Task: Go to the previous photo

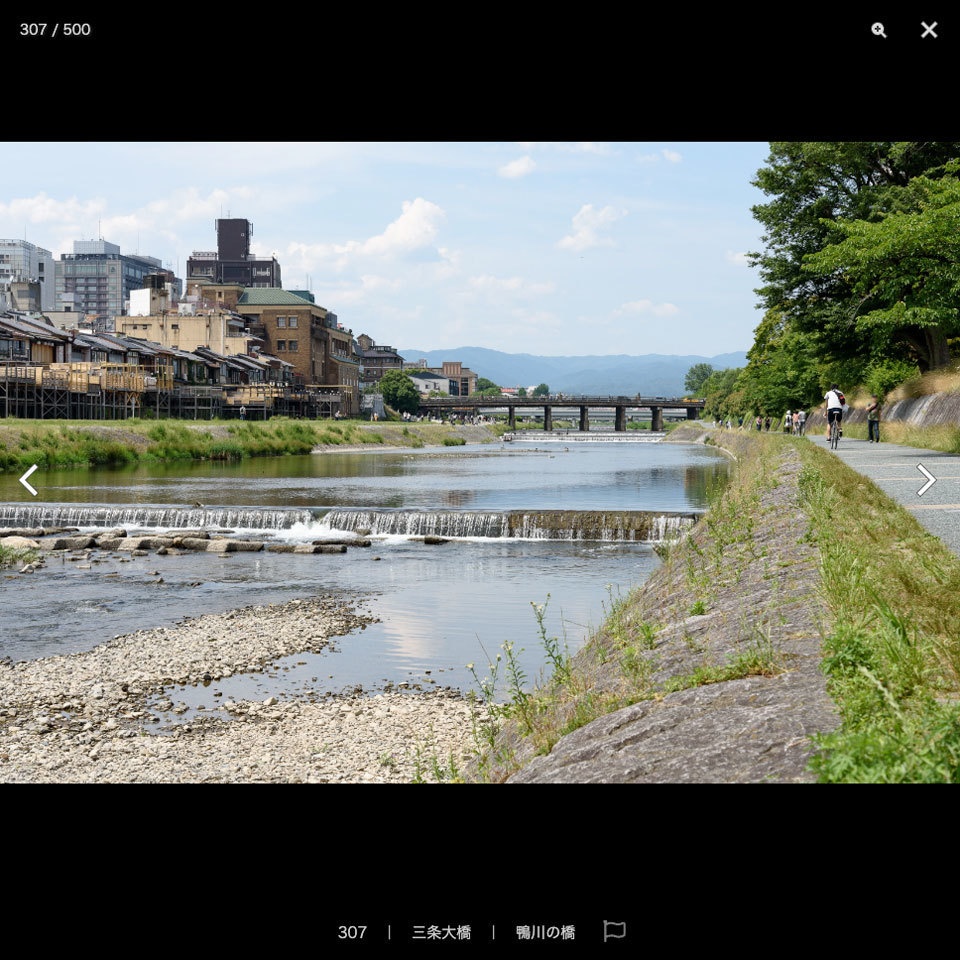Action: [28, 480]
